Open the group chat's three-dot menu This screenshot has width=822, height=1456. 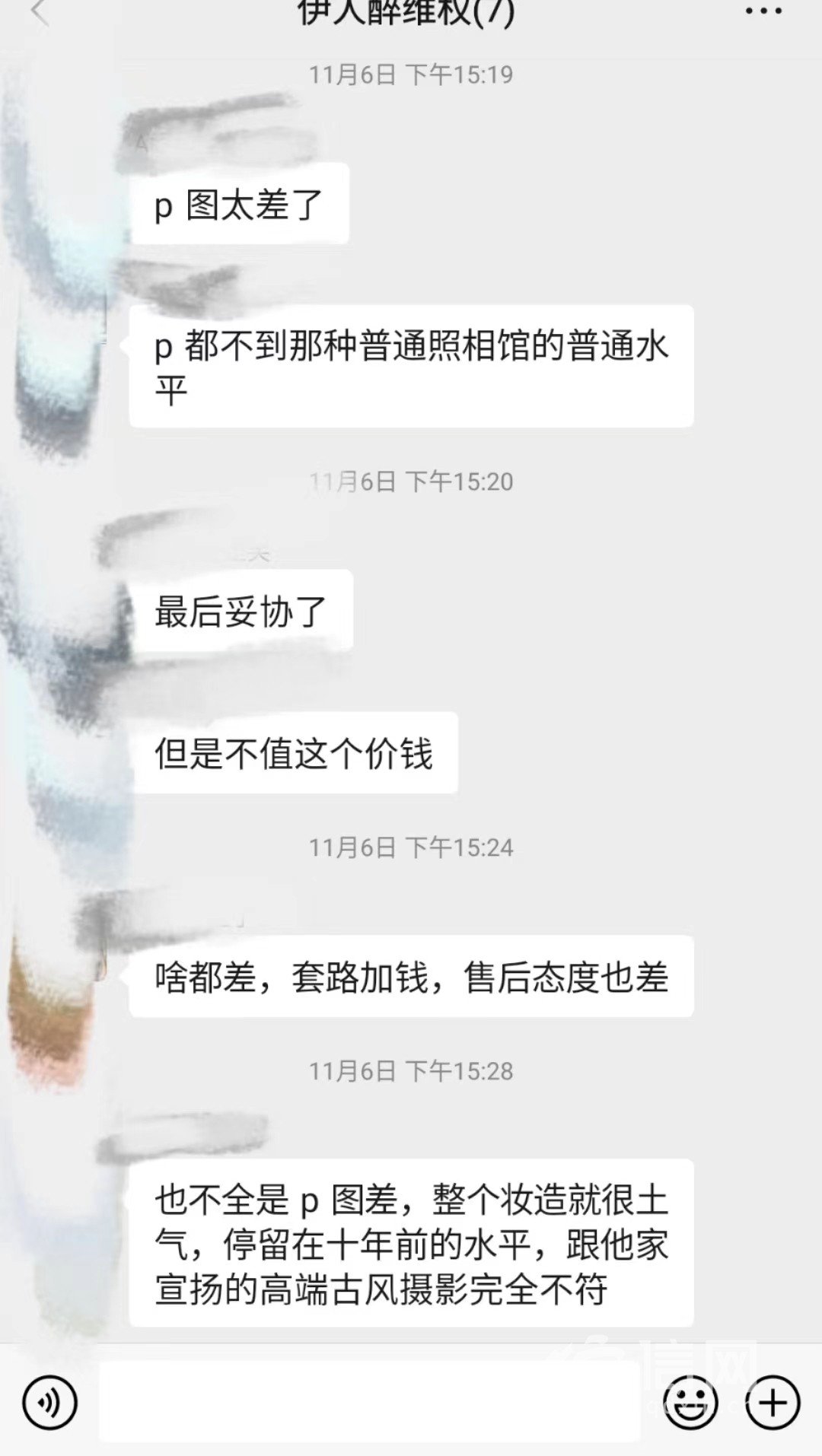pyautogui.click(x=763, y=12)
